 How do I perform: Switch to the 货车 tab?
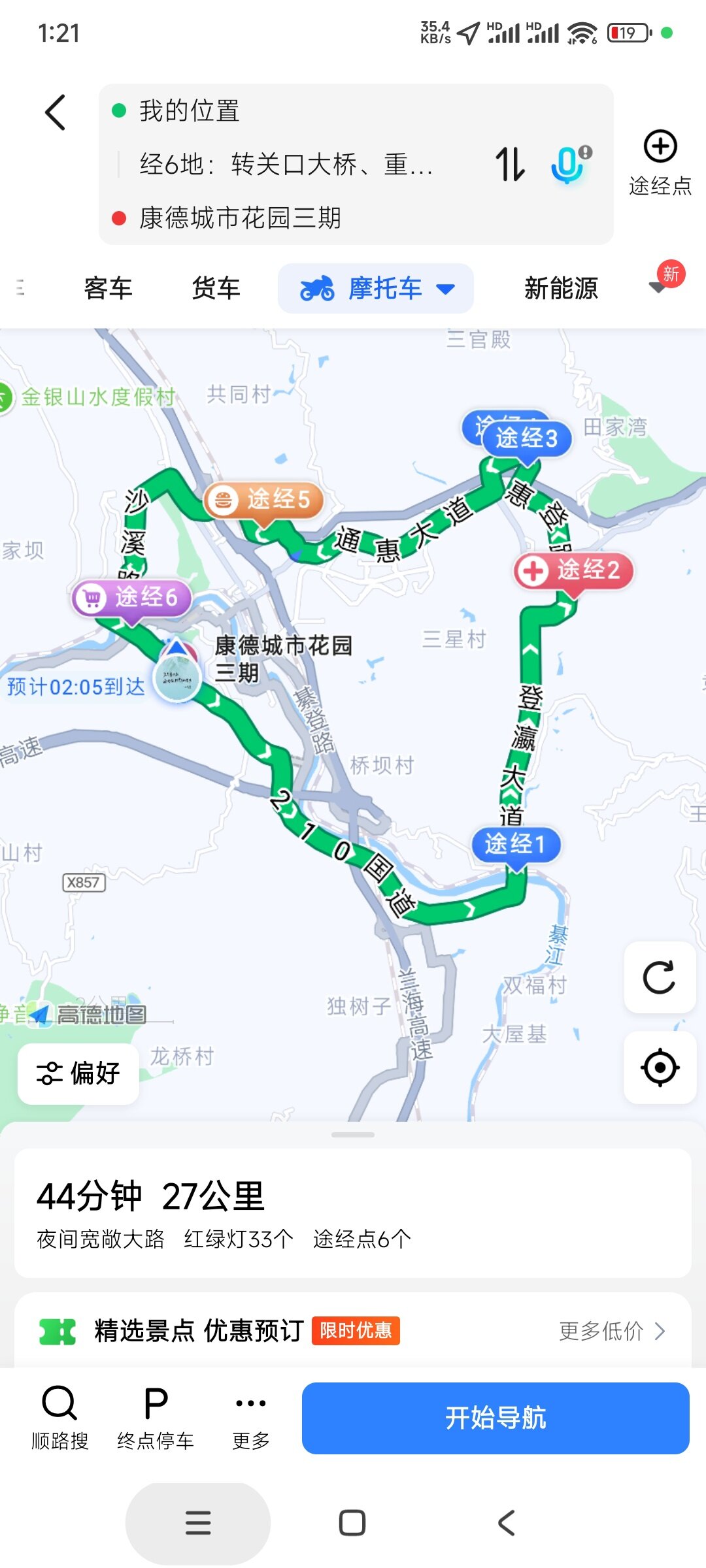216,288
